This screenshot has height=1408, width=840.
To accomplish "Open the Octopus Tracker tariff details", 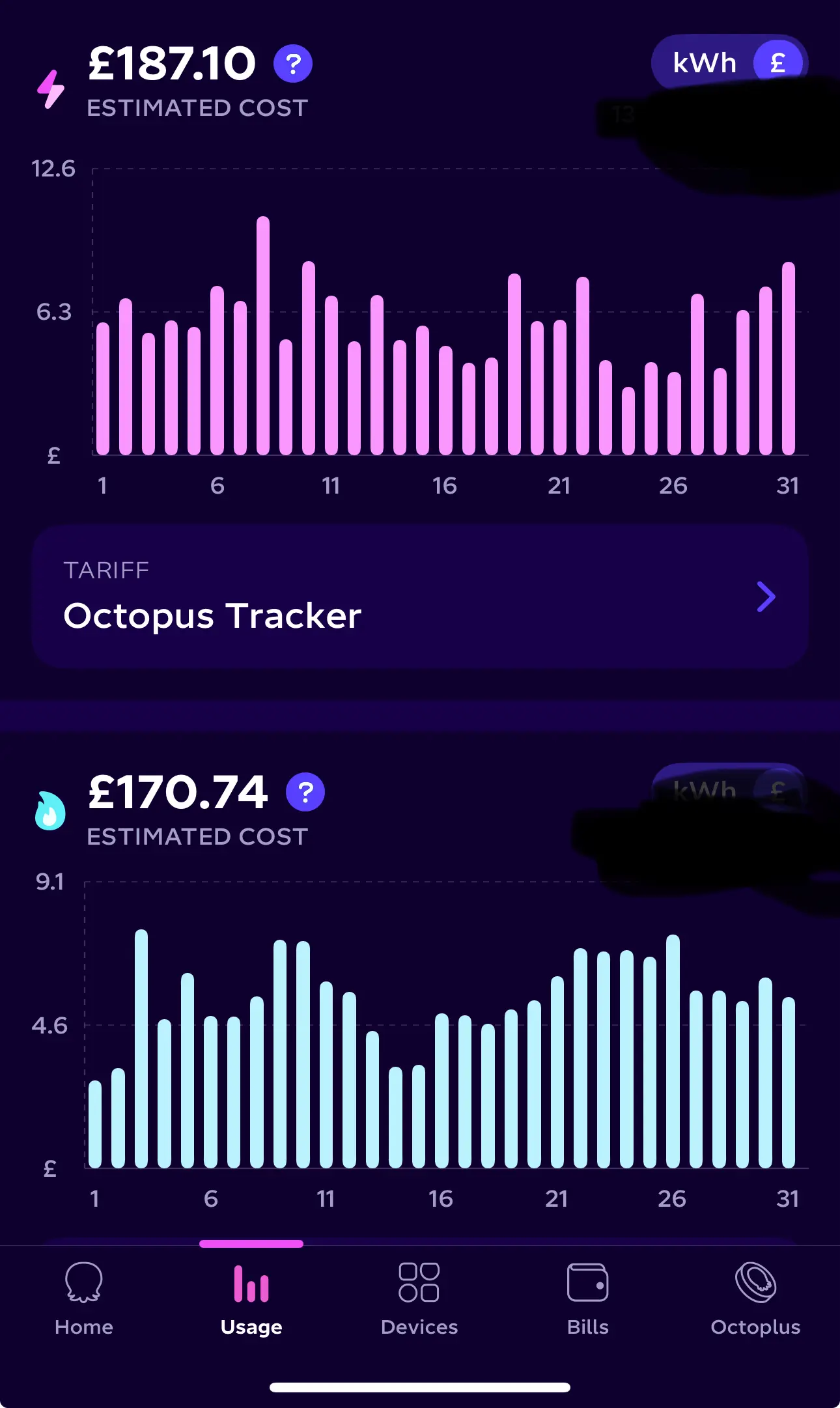I will (420, 597).
